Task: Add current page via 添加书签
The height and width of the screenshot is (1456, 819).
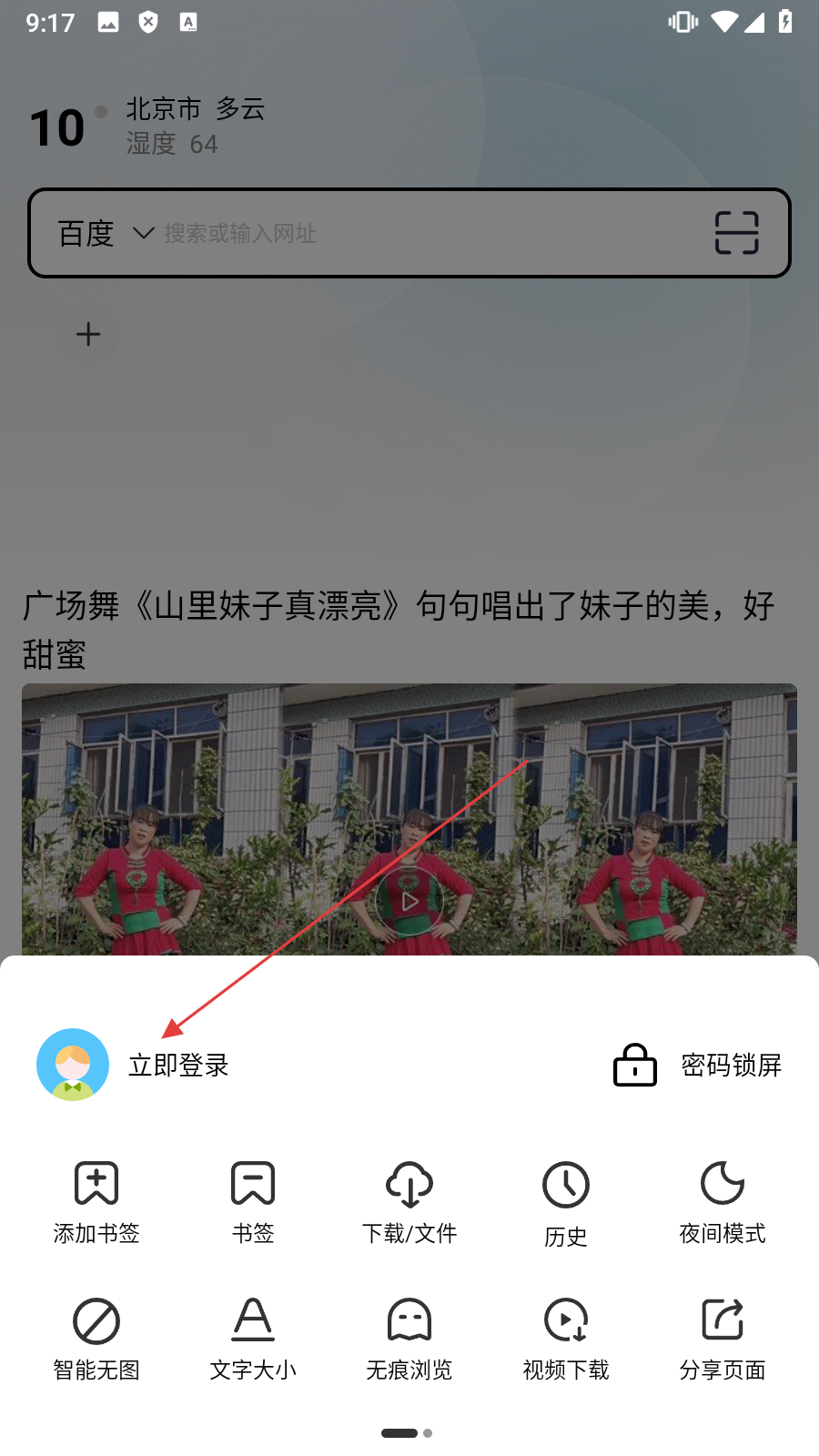Action: (x=96, y=1201)
